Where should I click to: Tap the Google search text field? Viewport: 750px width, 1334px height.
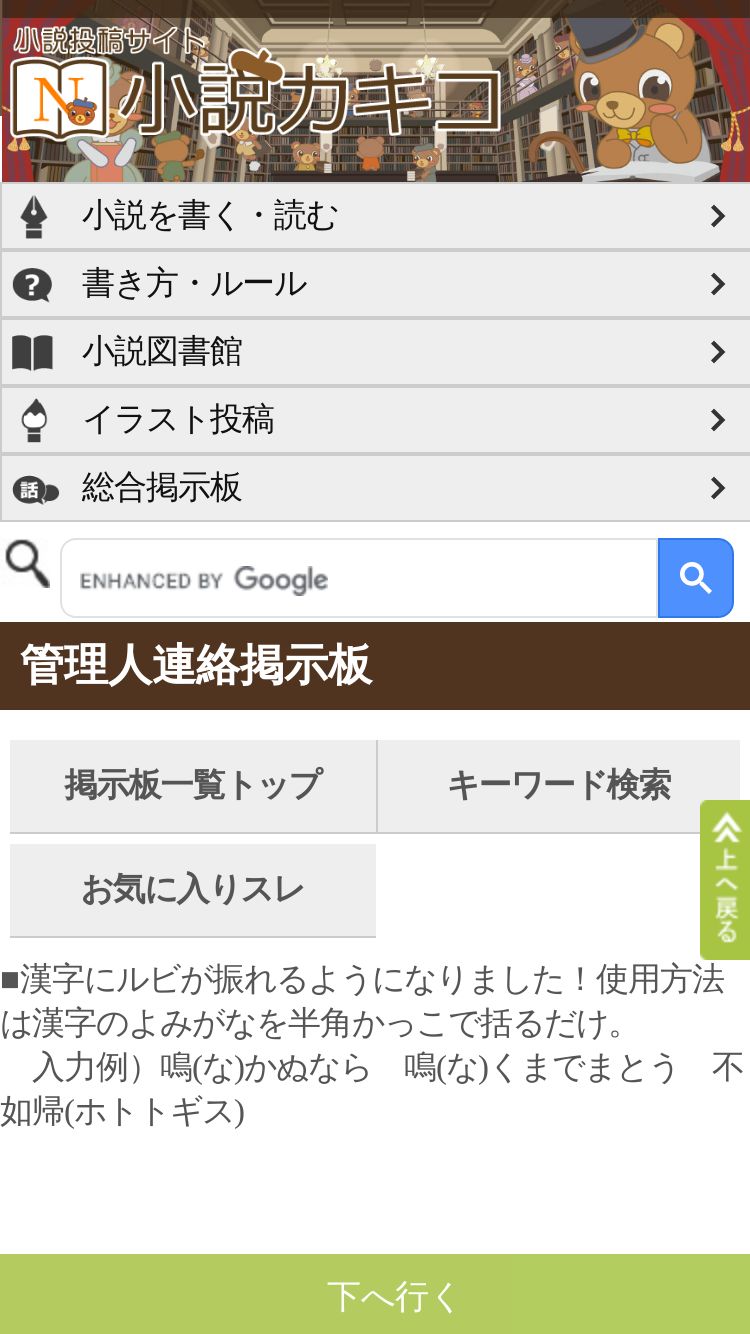point(359,578)
